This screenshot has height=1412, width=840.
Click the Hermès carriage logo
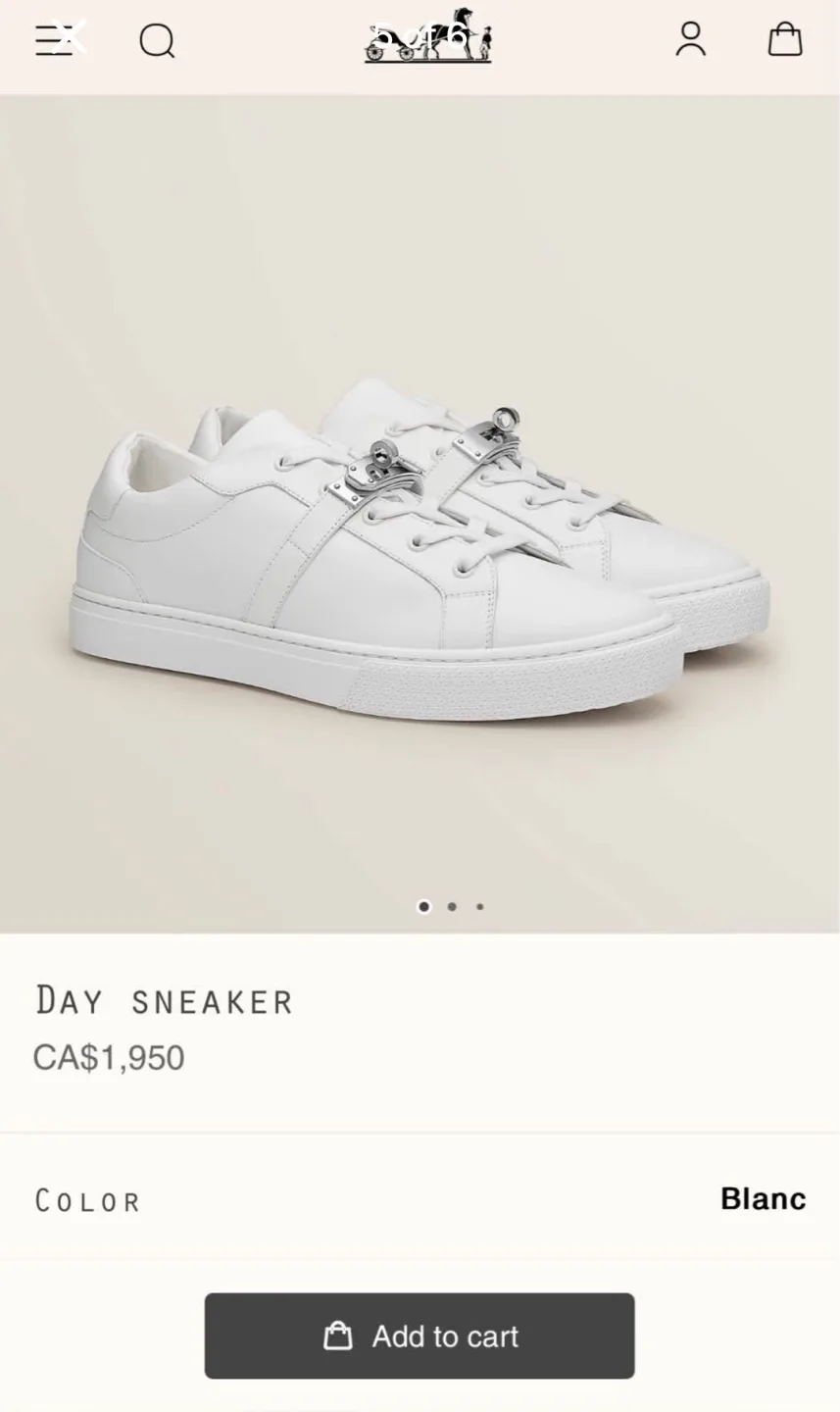pos(428,41)
